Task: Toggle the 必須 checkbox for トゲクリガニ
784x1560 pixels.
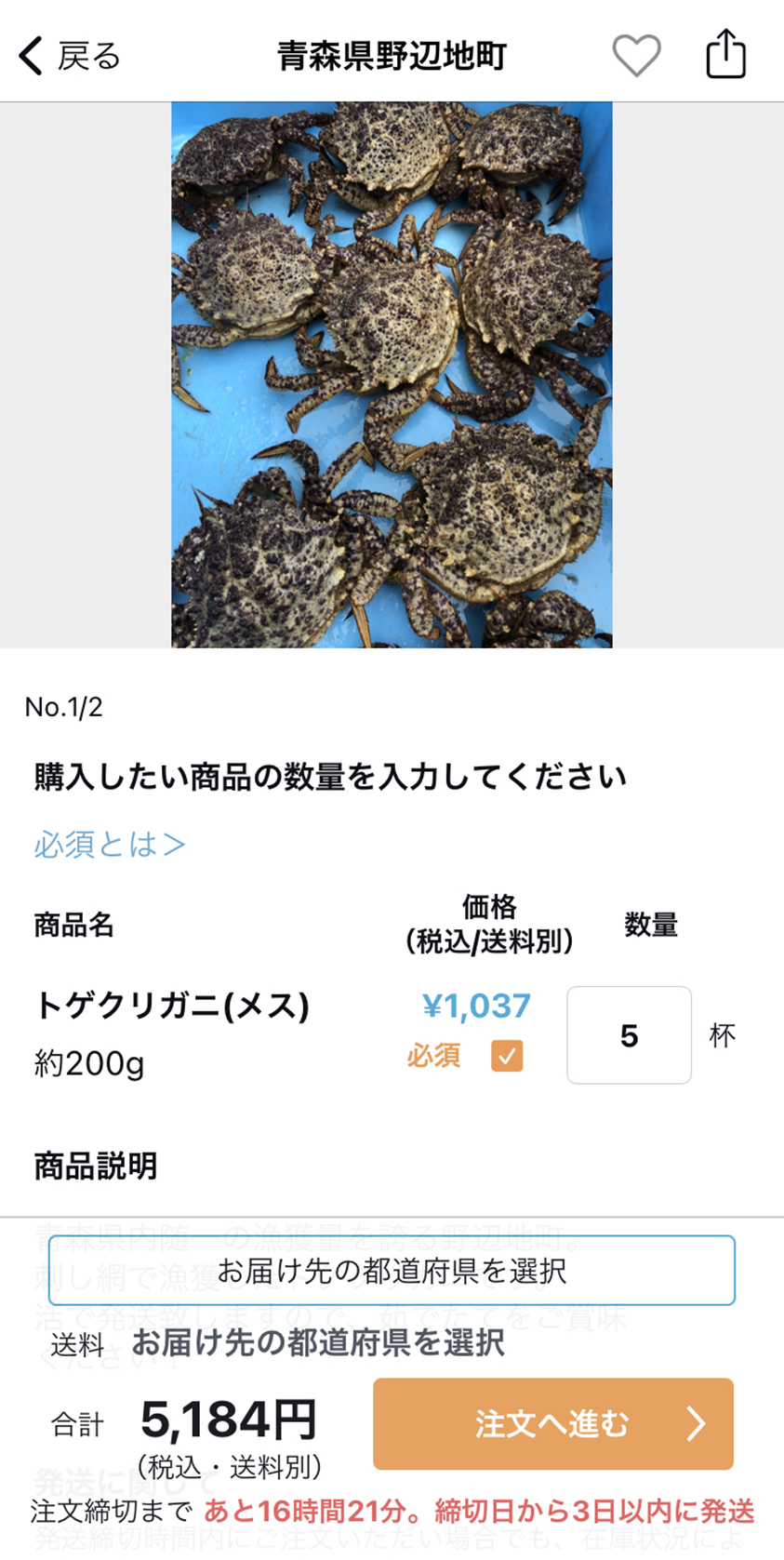Action: [x=507, y=1056]
